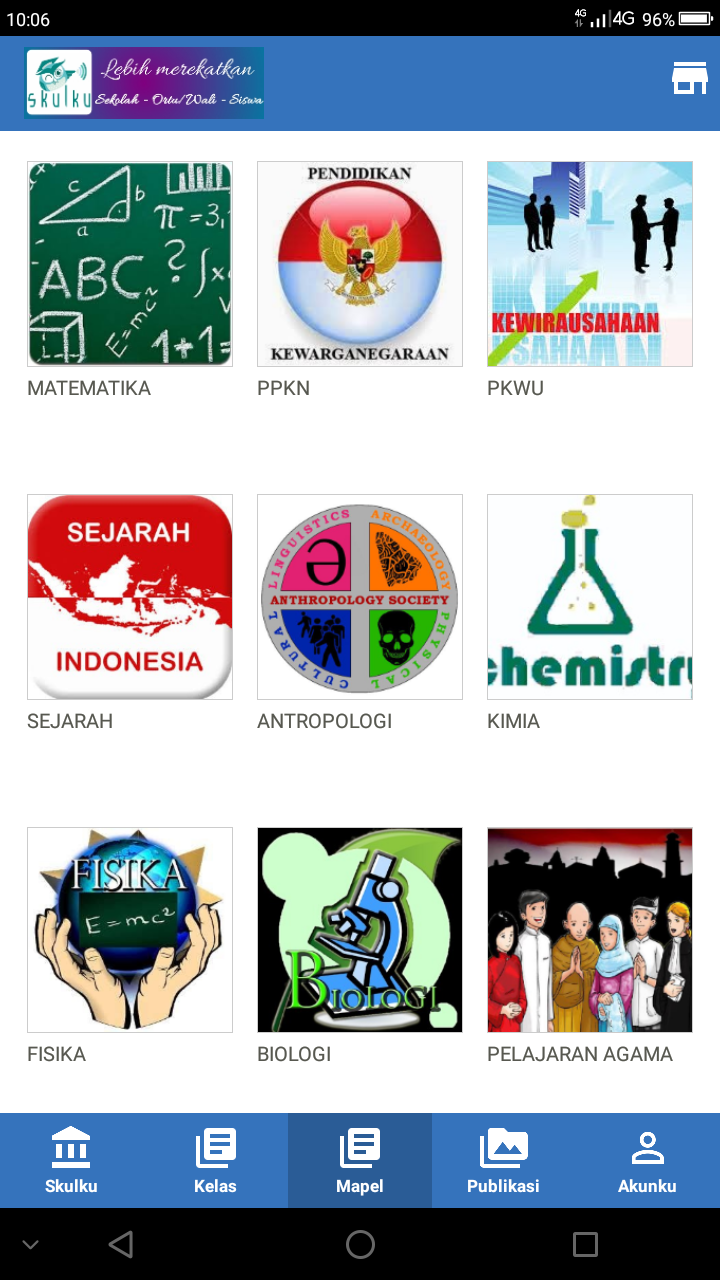720x1280 pixels.
Task: Tap the system back button
Action: point(121,1244)
